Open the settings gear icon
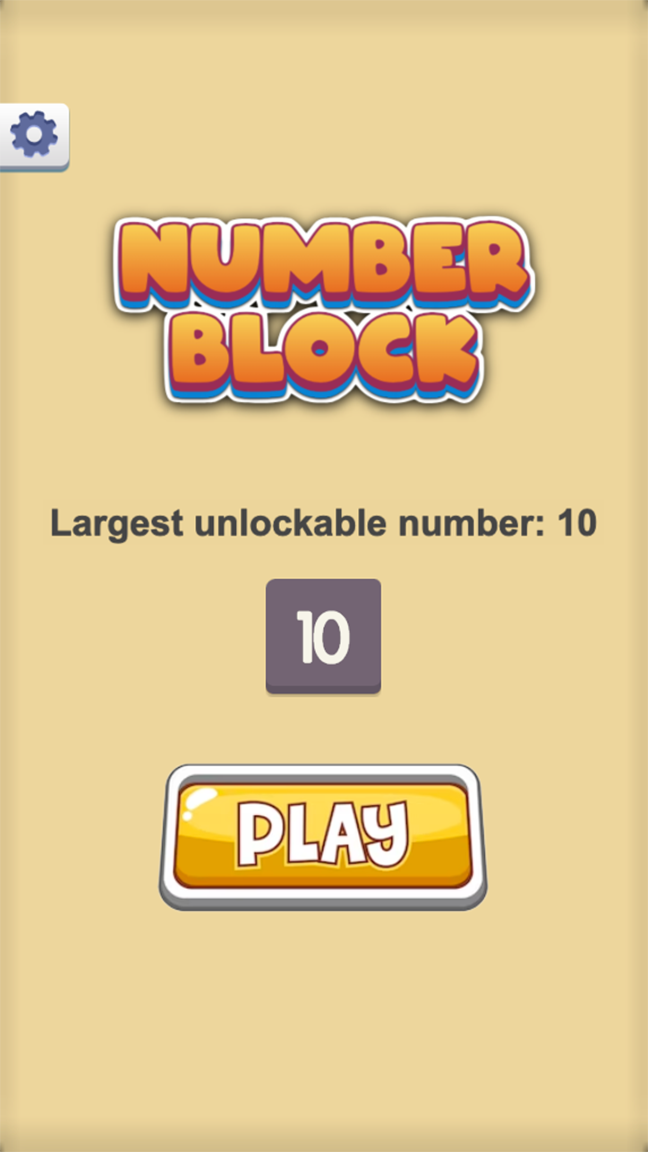 point(33,135)
